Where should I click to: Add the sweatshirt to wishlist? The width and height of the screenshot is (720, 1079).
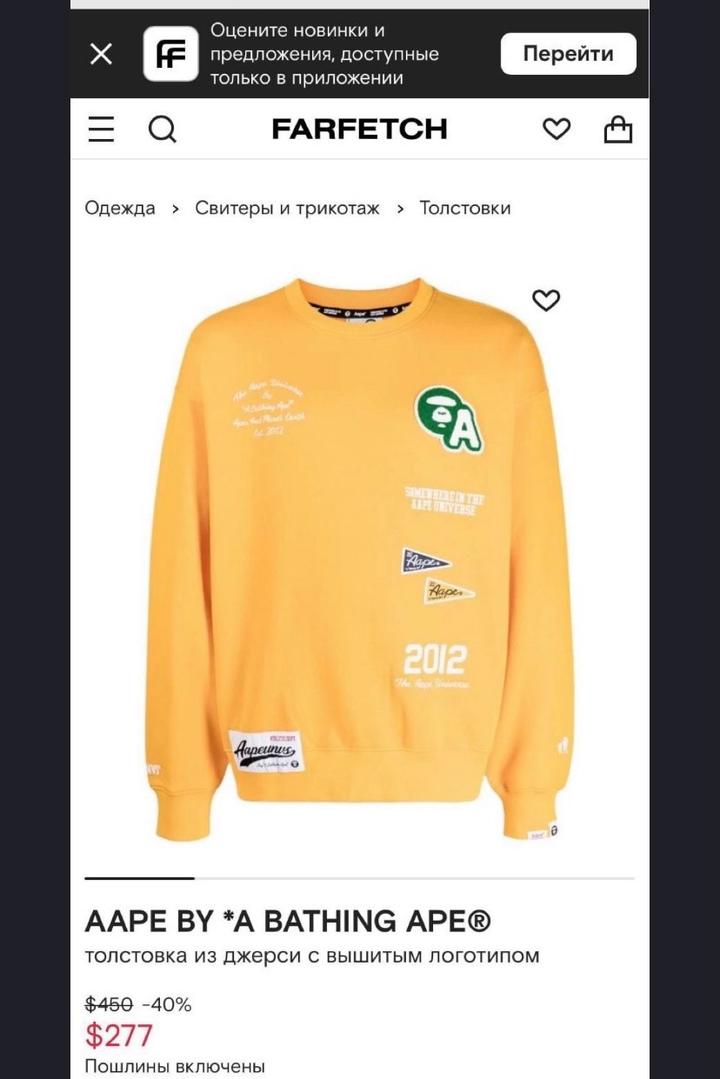pos(545,300)
